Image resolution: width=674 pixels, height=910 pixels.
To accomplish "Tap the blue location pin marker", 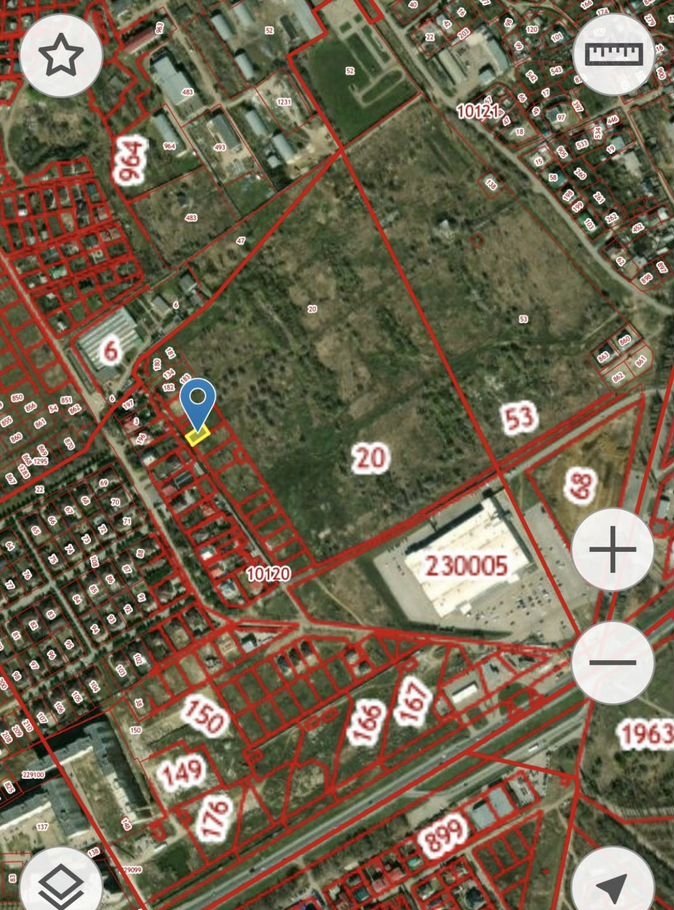I will 200,402.
